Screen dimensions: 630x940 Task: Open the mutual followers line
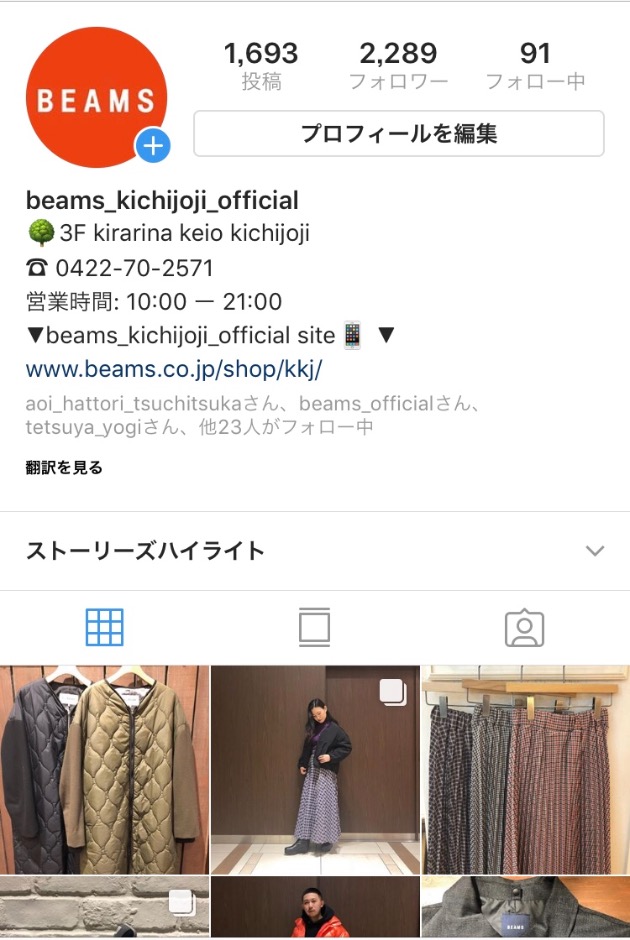[x=250, y=416]
